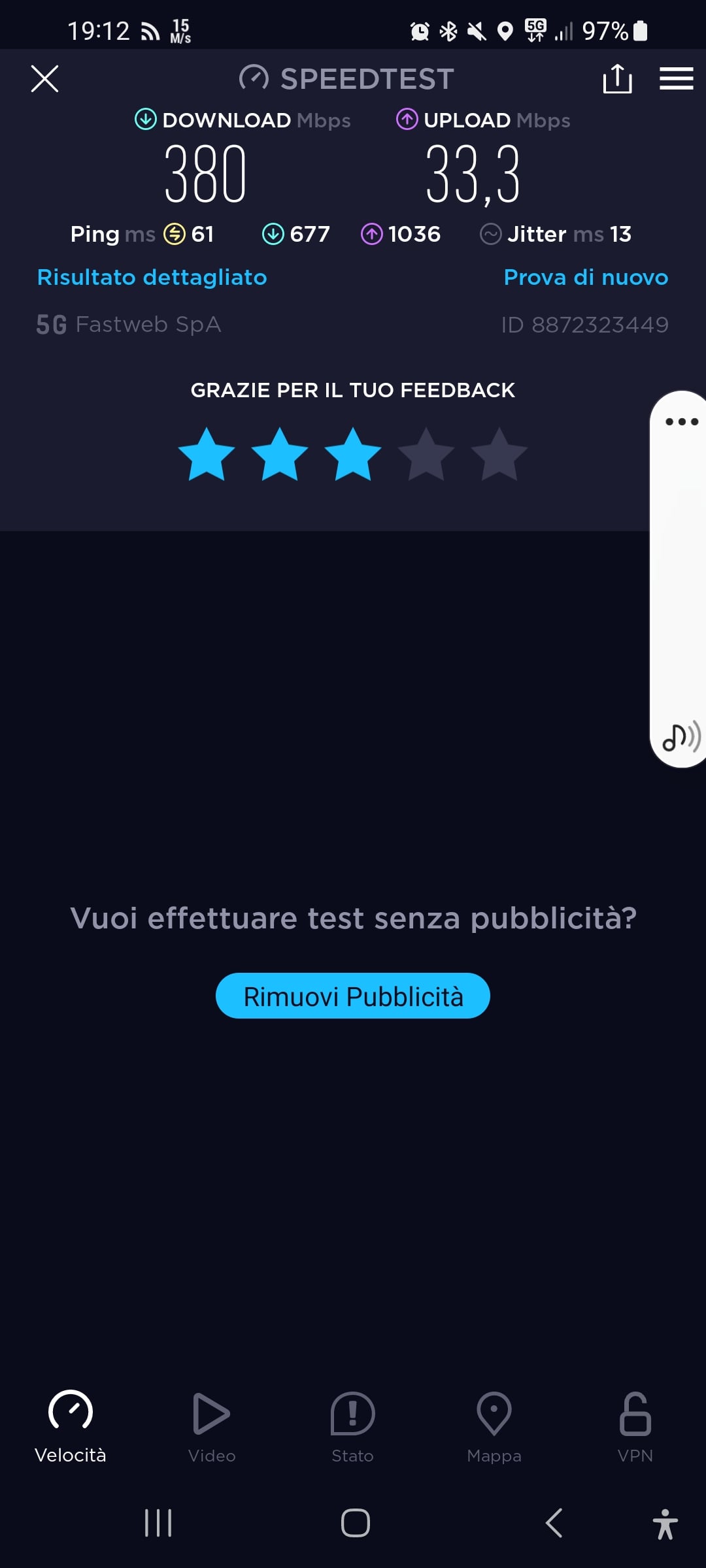706x1568 pixels.
Task: Tap the Rimuovi Pubblicità button
Action: pos(353,996)
